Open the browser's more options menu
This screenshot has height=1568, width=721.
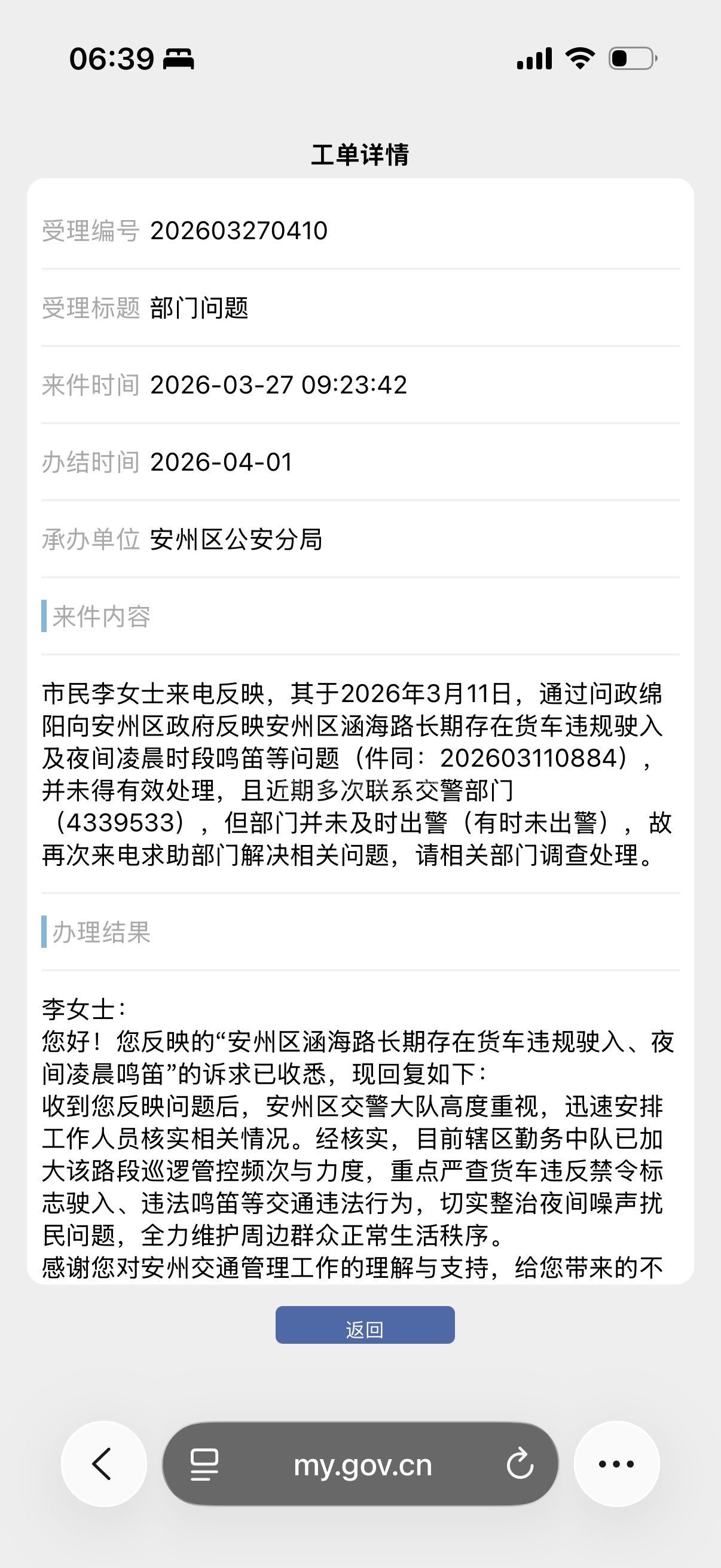point(616,1463)
